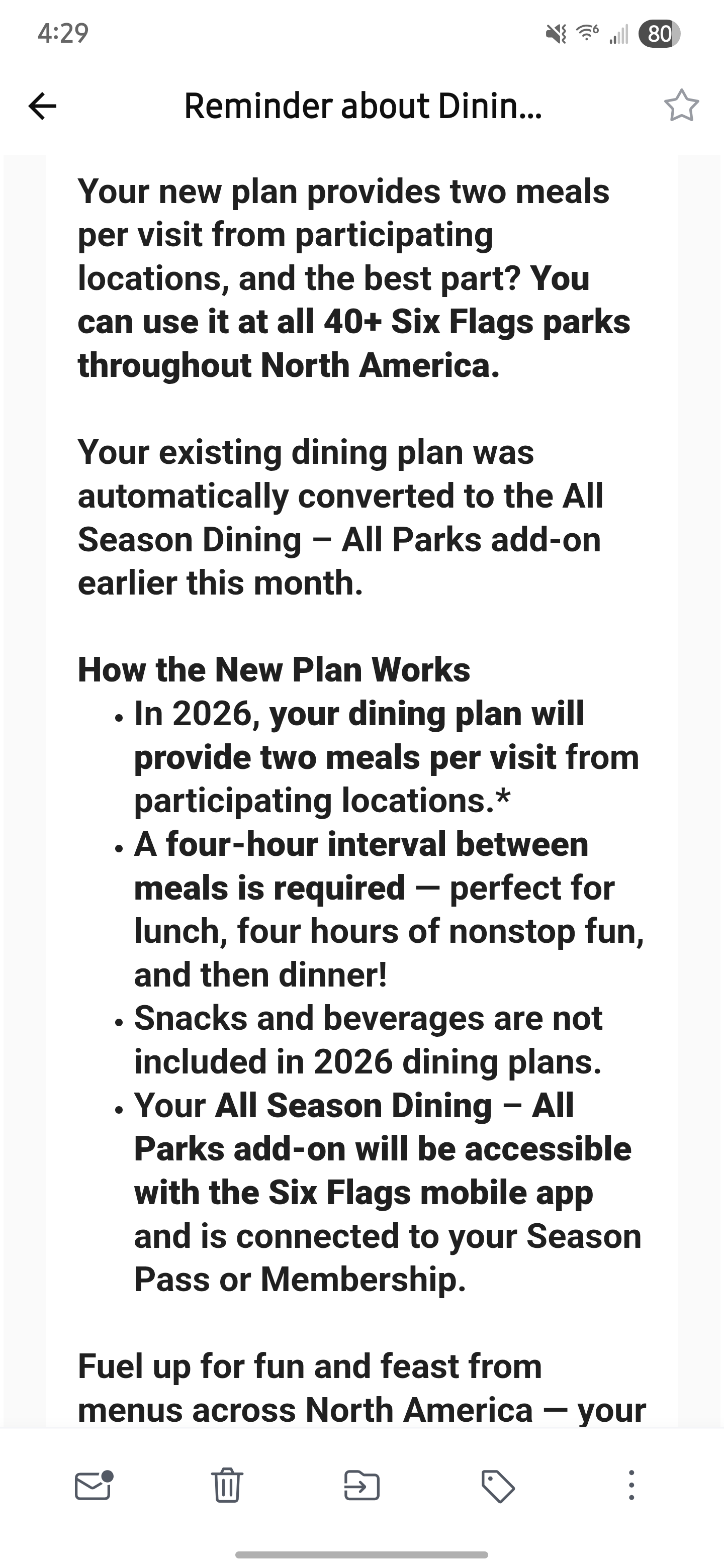Star this dining plan email
The width and height of the screenshot is (724, 1568).
681,107
